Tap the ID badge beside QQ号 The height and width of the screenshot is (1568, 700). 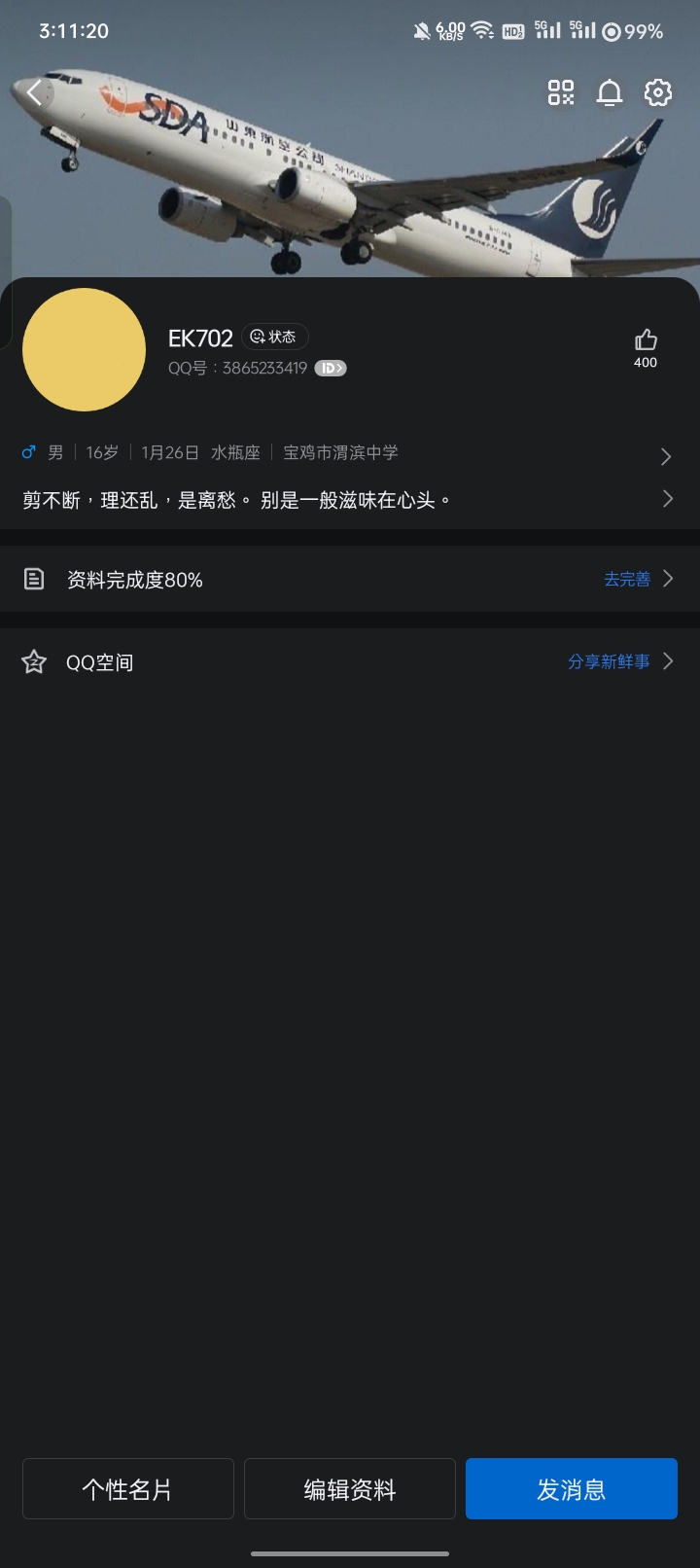coord(331,369)
